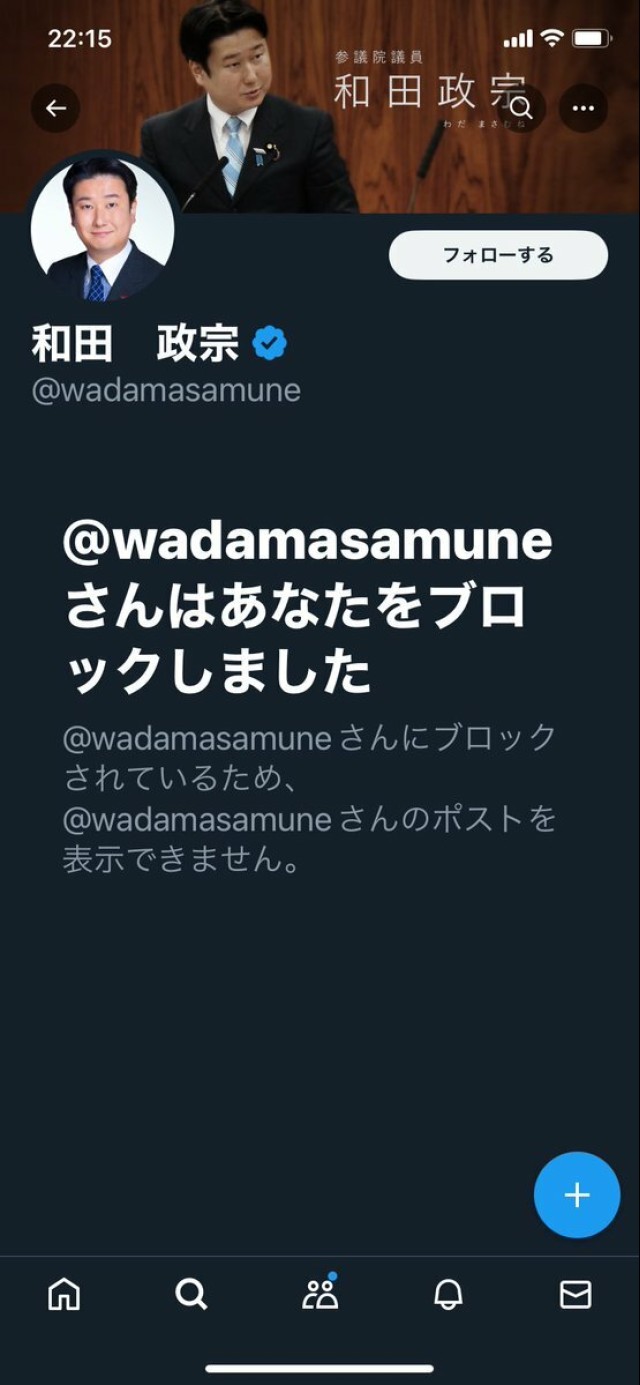640x1385 pixels.
Task: Switch to the Home tab
Action: click(64, 1295)
